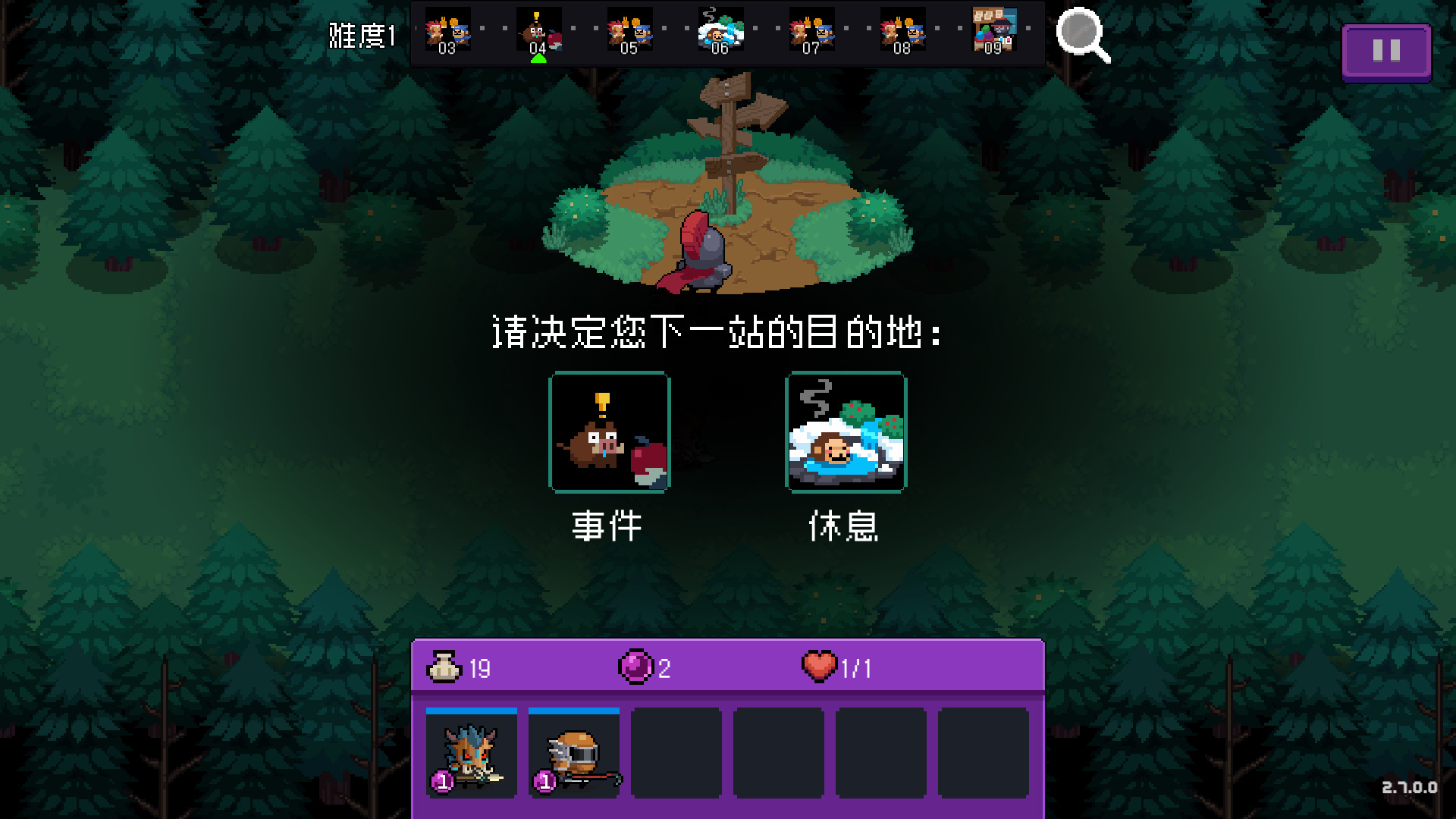The image size is (1456, 819).
Task: Pause the game
Action: [x=1386, y=52]
